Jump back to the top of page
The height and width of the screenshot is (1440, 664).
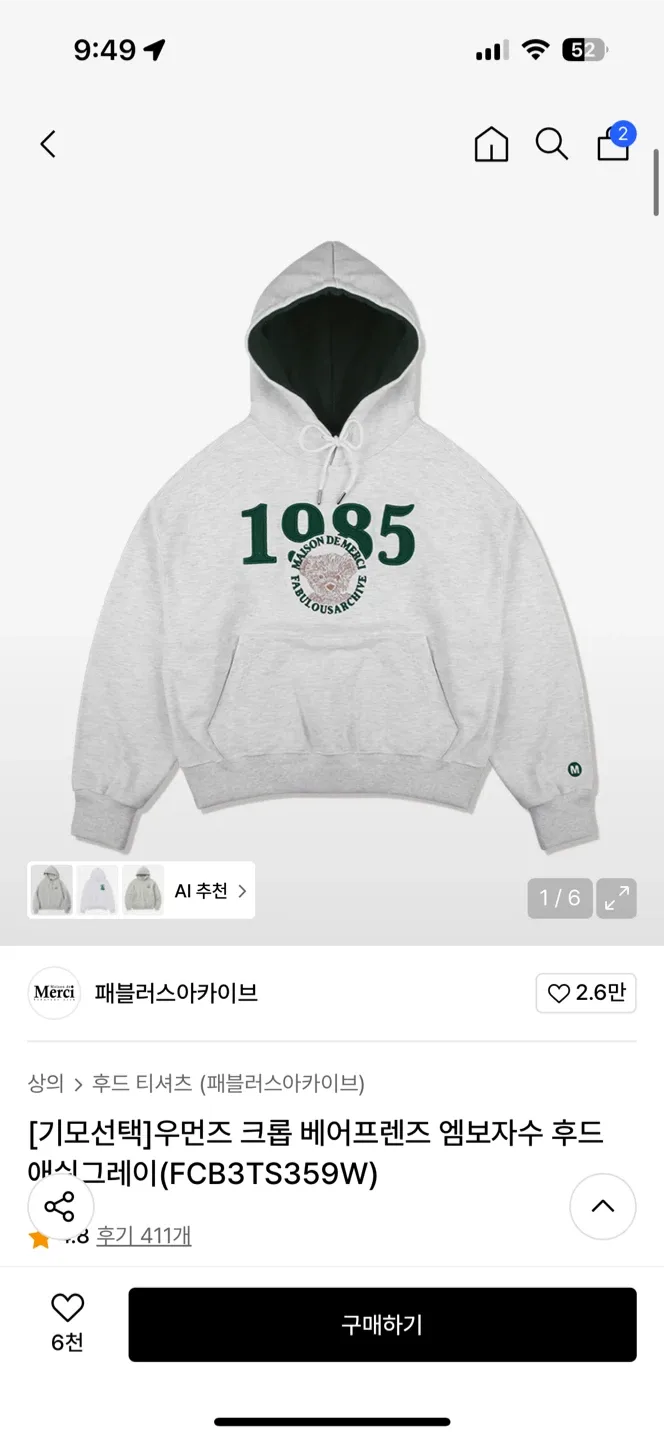[x=603, y=1207]
